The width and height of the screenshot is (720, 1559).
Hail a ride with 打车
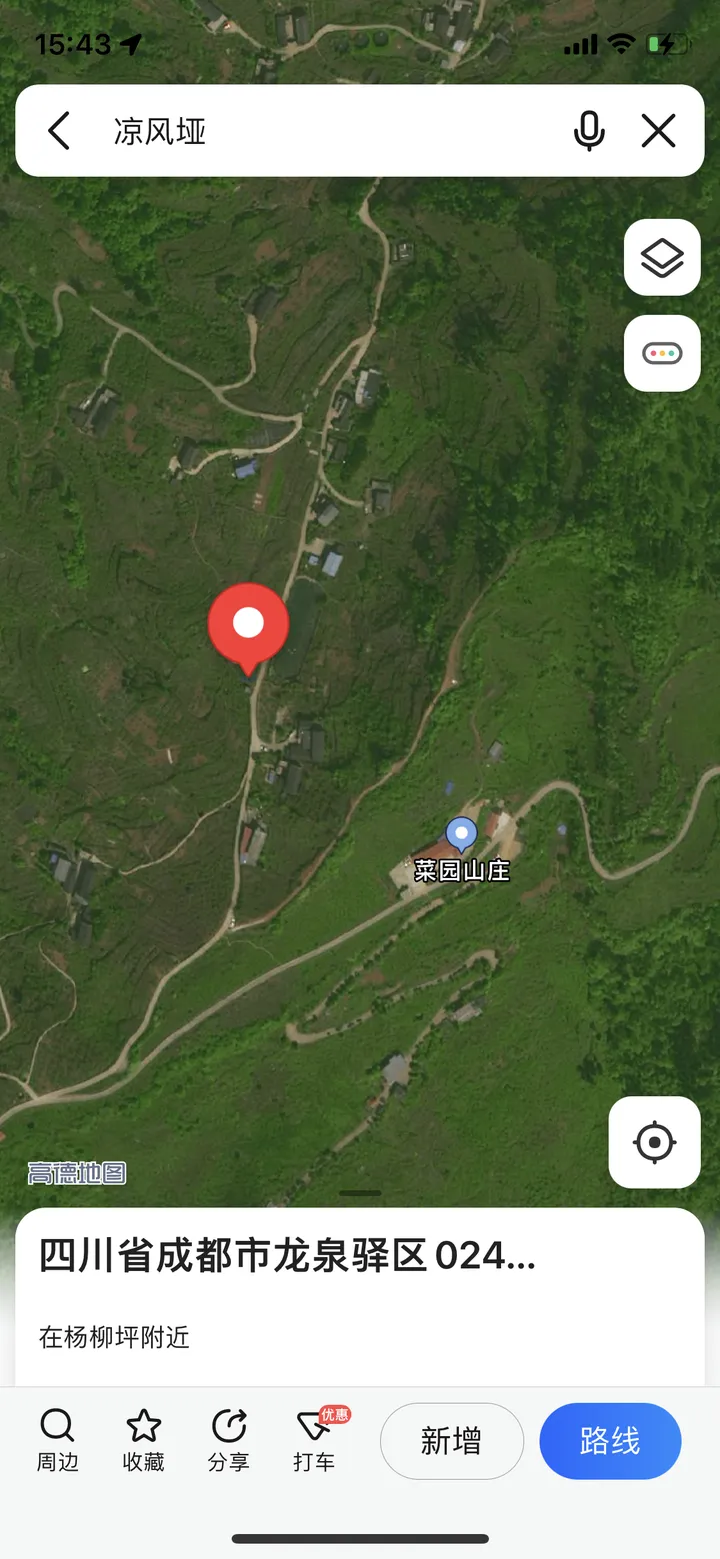coord(315,1440)
